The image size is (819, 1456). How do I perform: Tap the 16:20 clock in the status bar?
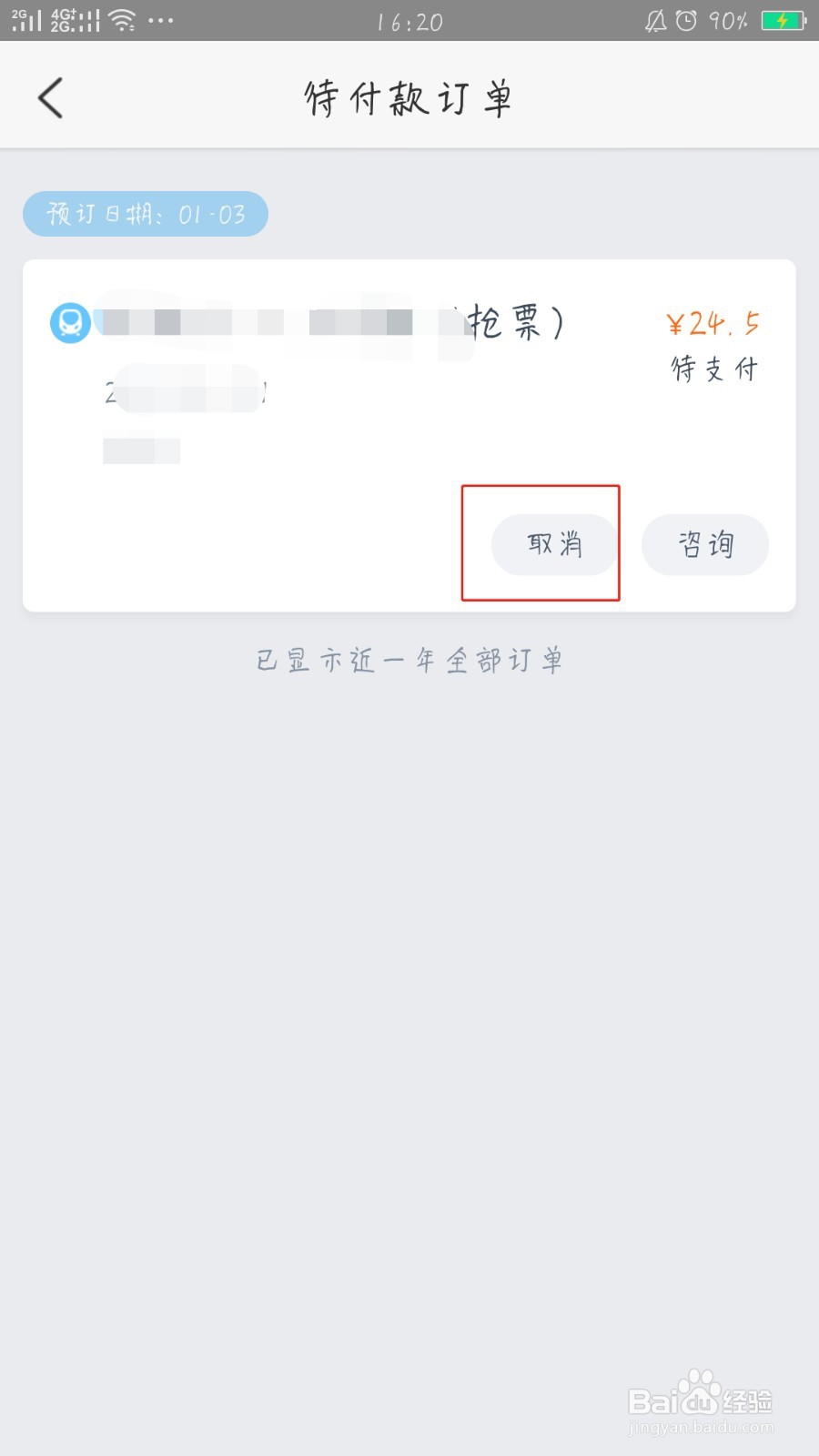tap(409, 22)
